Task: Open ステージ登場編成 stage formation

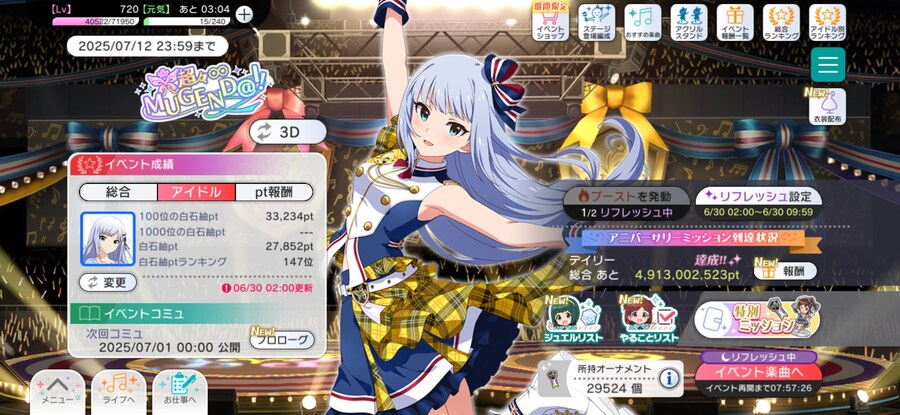Action: (597, 21)
